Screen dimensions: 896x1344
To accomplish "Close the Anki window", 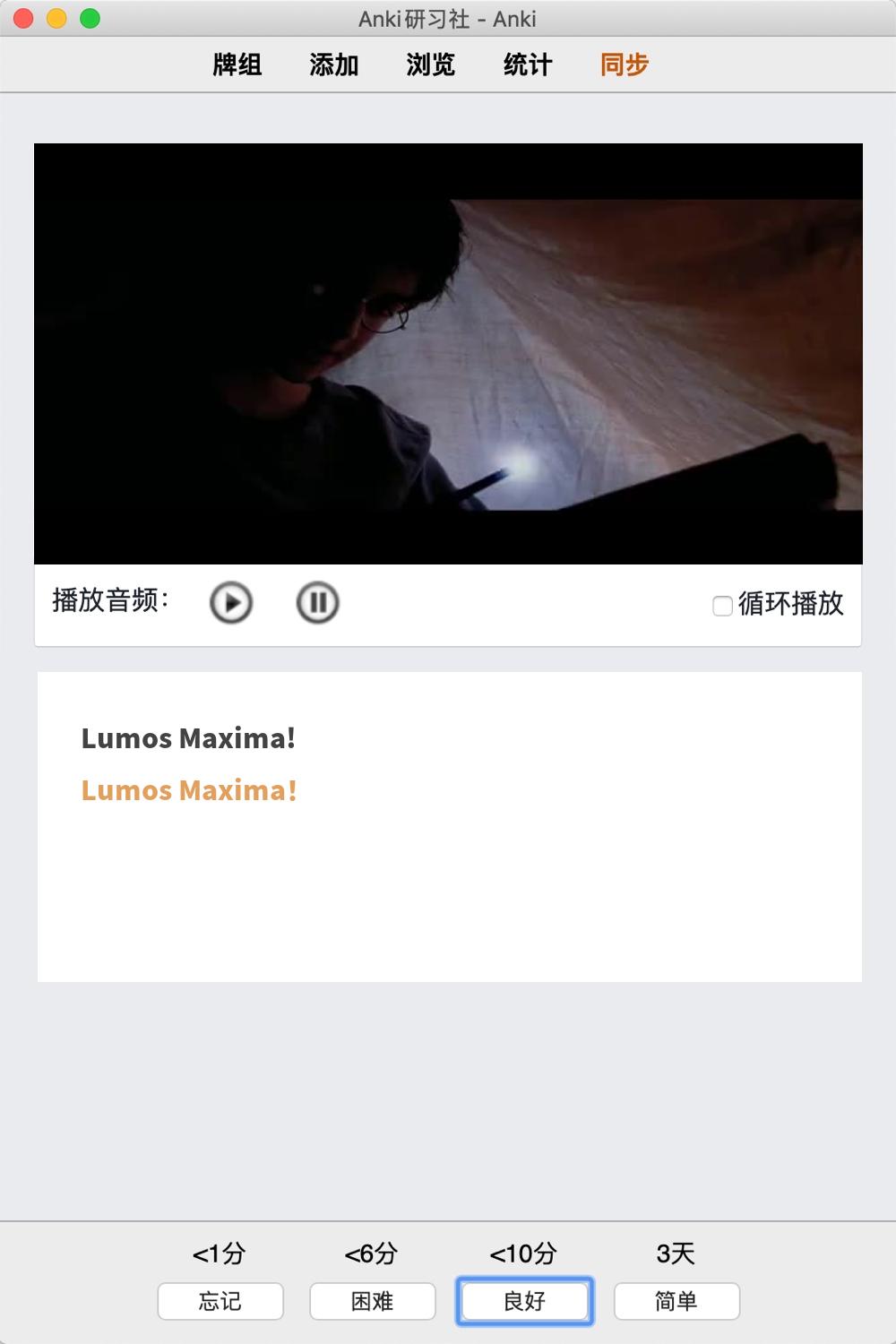I will click(24, 18).
